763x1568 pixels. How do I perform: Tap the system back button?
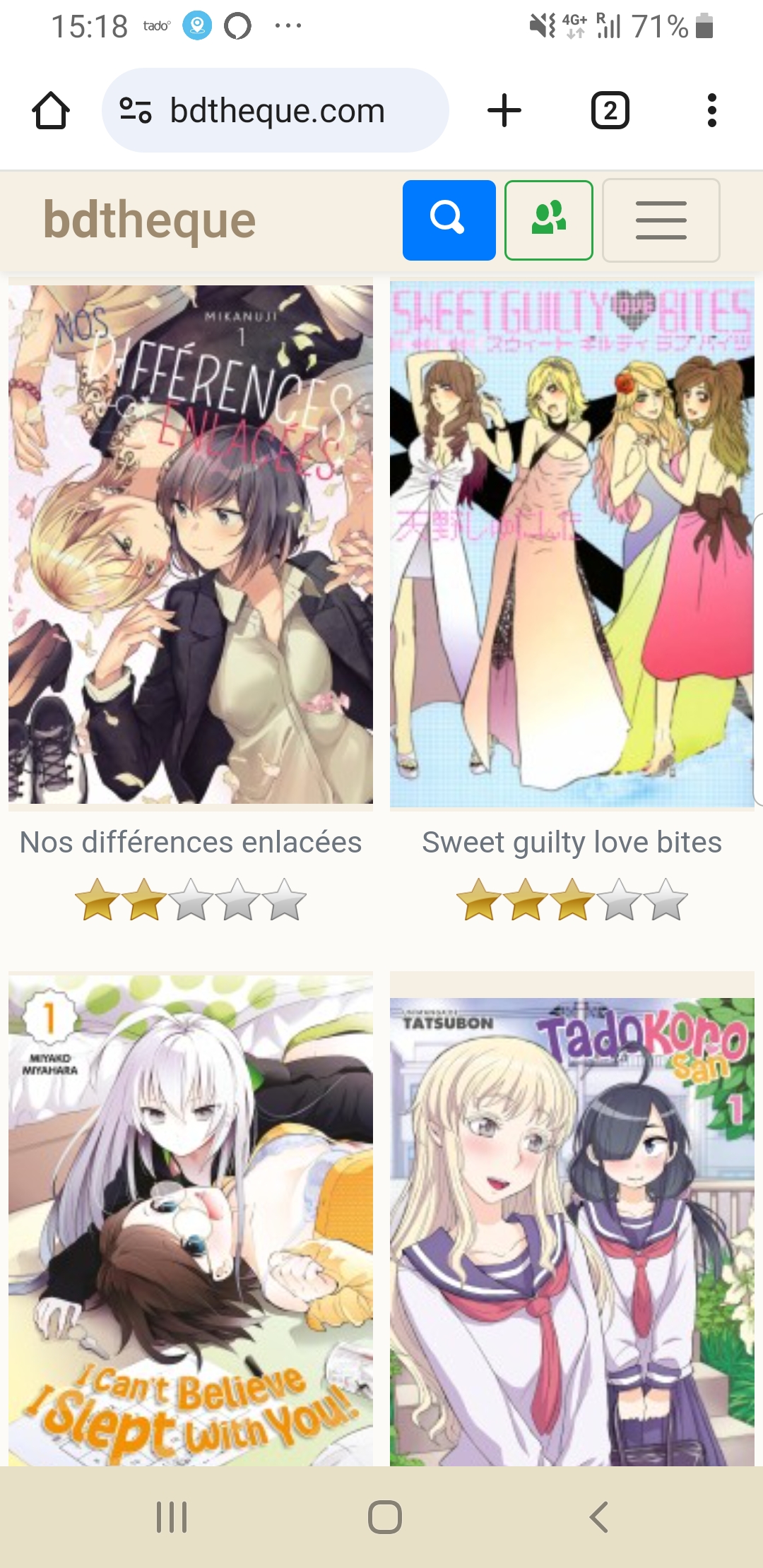[599, 1517]
